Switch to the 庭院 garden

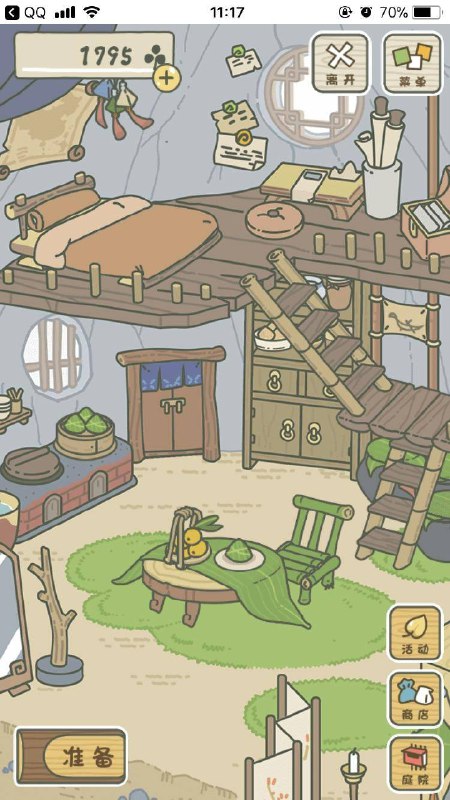[414, 763]
